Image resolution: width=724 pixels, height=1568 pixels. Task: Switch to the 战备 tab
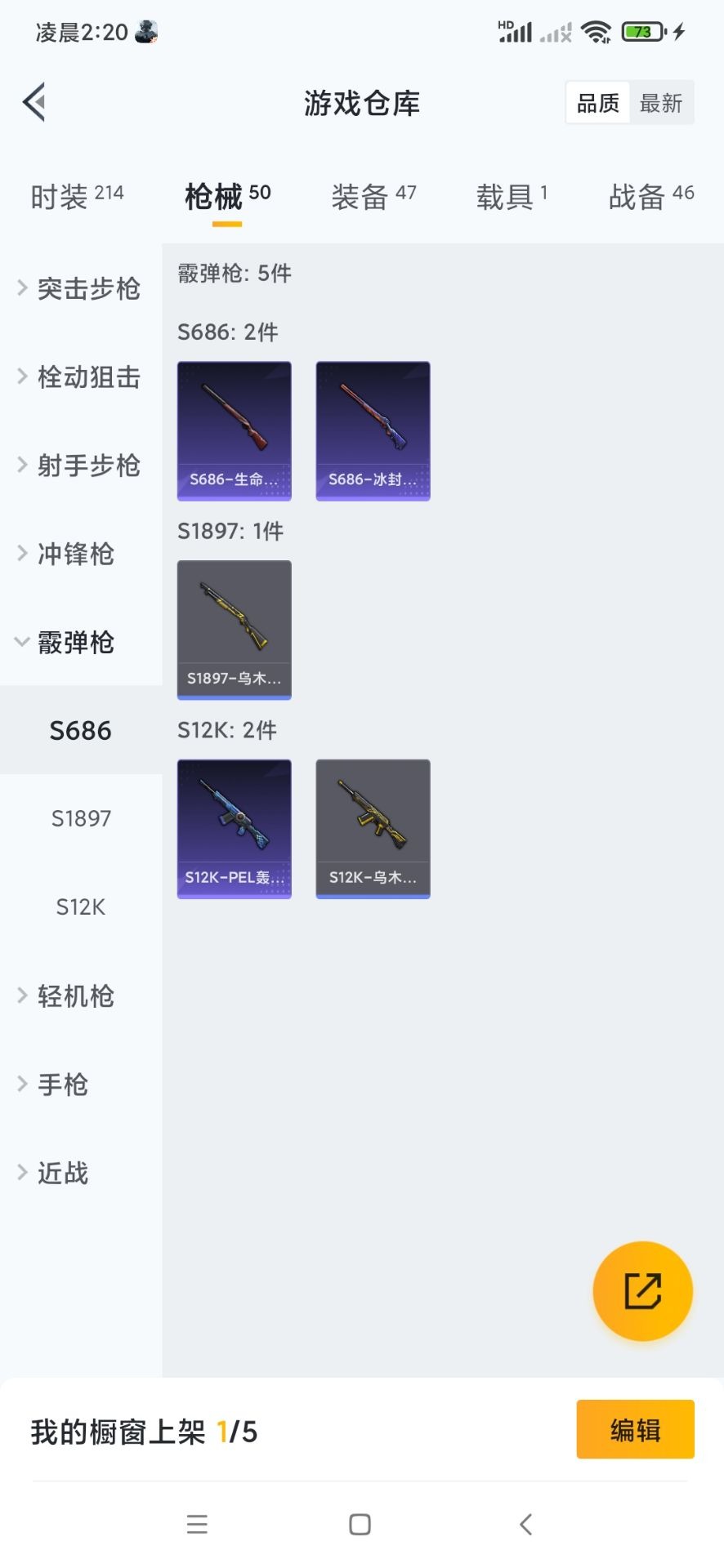click(x=650, y=197)
